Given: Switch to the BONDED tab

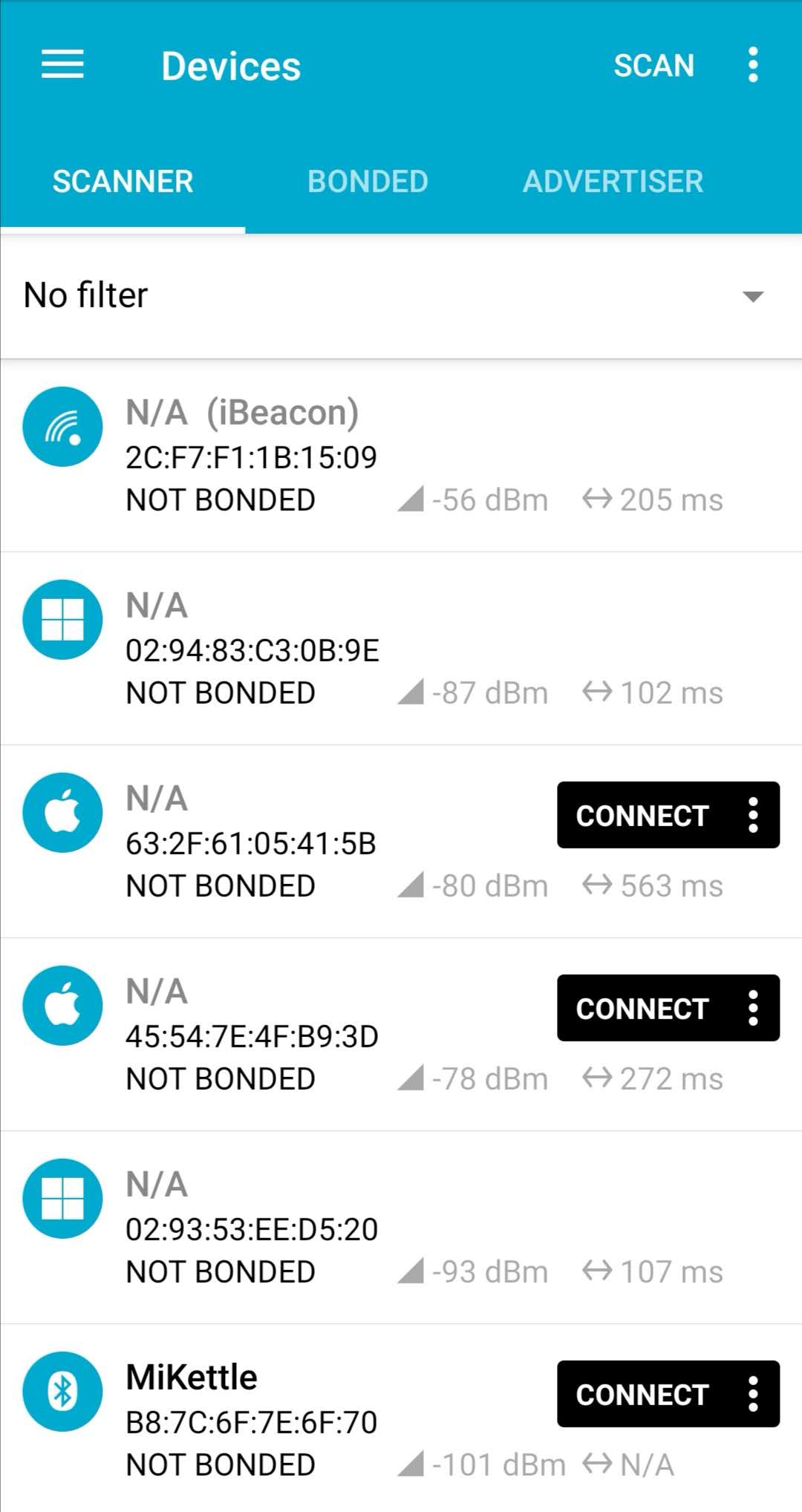Looking at the screenshot, I should click(x=367, y=180).
